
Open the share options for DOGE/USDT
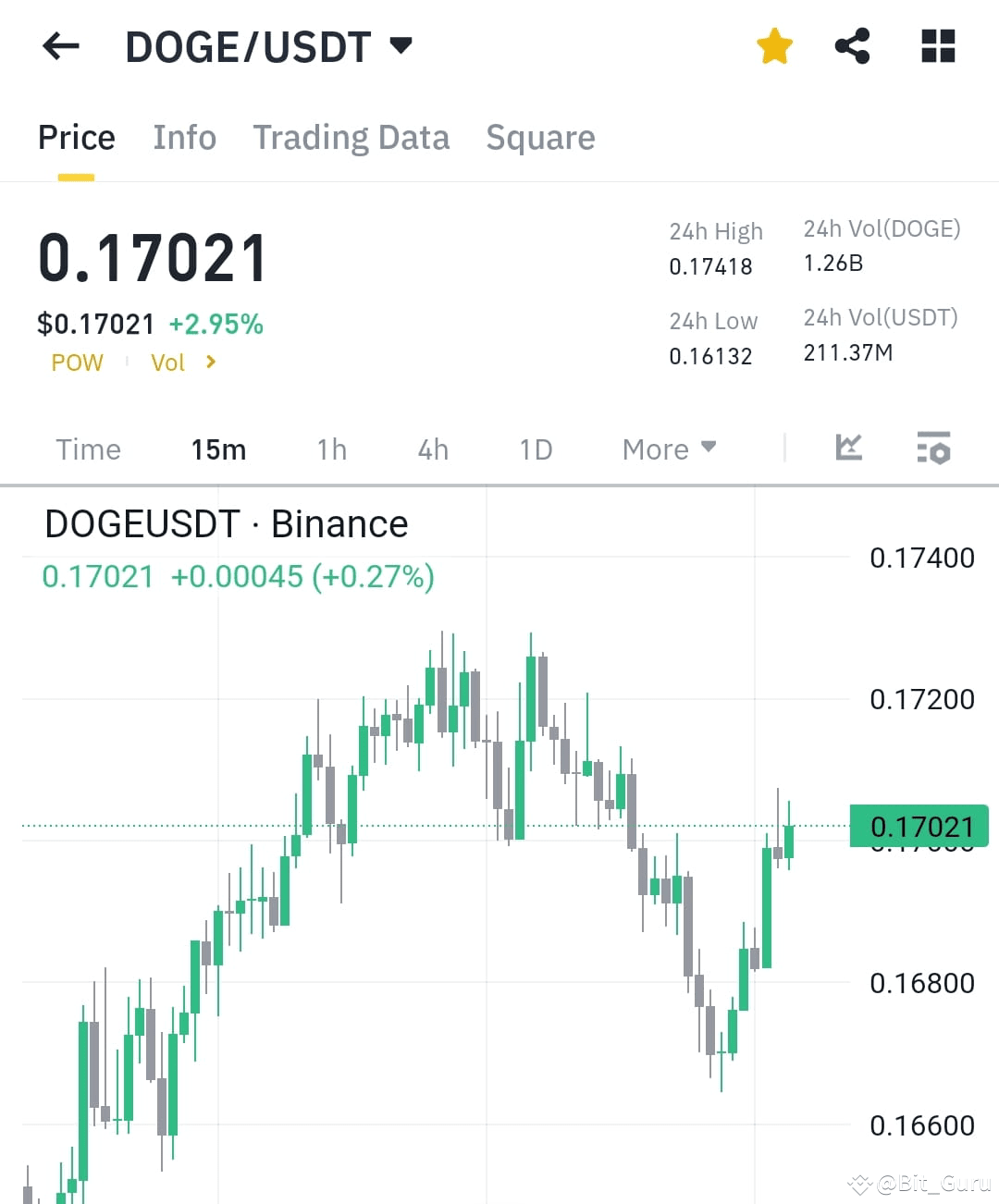point(852,45)
